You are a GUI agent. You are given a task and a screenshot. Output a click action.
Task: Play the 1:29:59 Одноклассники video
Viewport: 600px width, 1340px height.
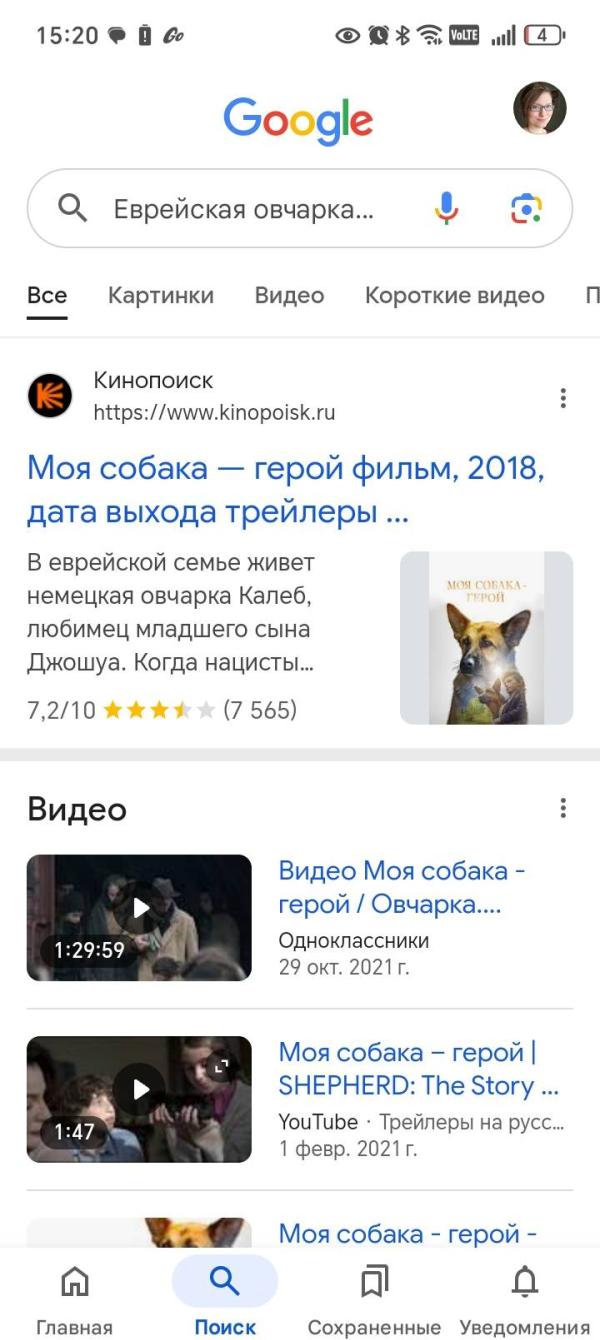coord(139,917)
